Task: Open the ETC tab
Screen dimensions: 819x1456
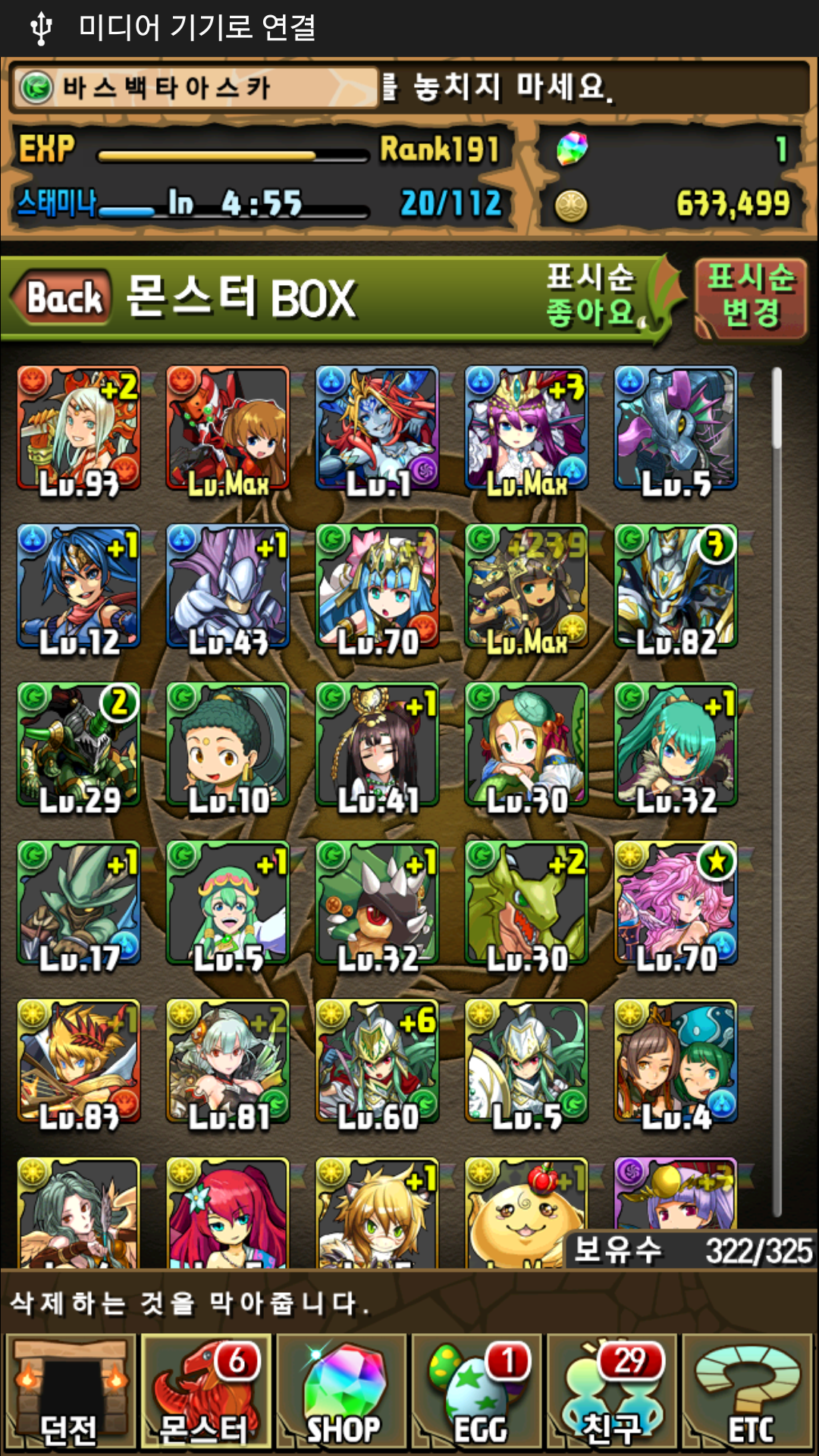Action: (749, 1392)
